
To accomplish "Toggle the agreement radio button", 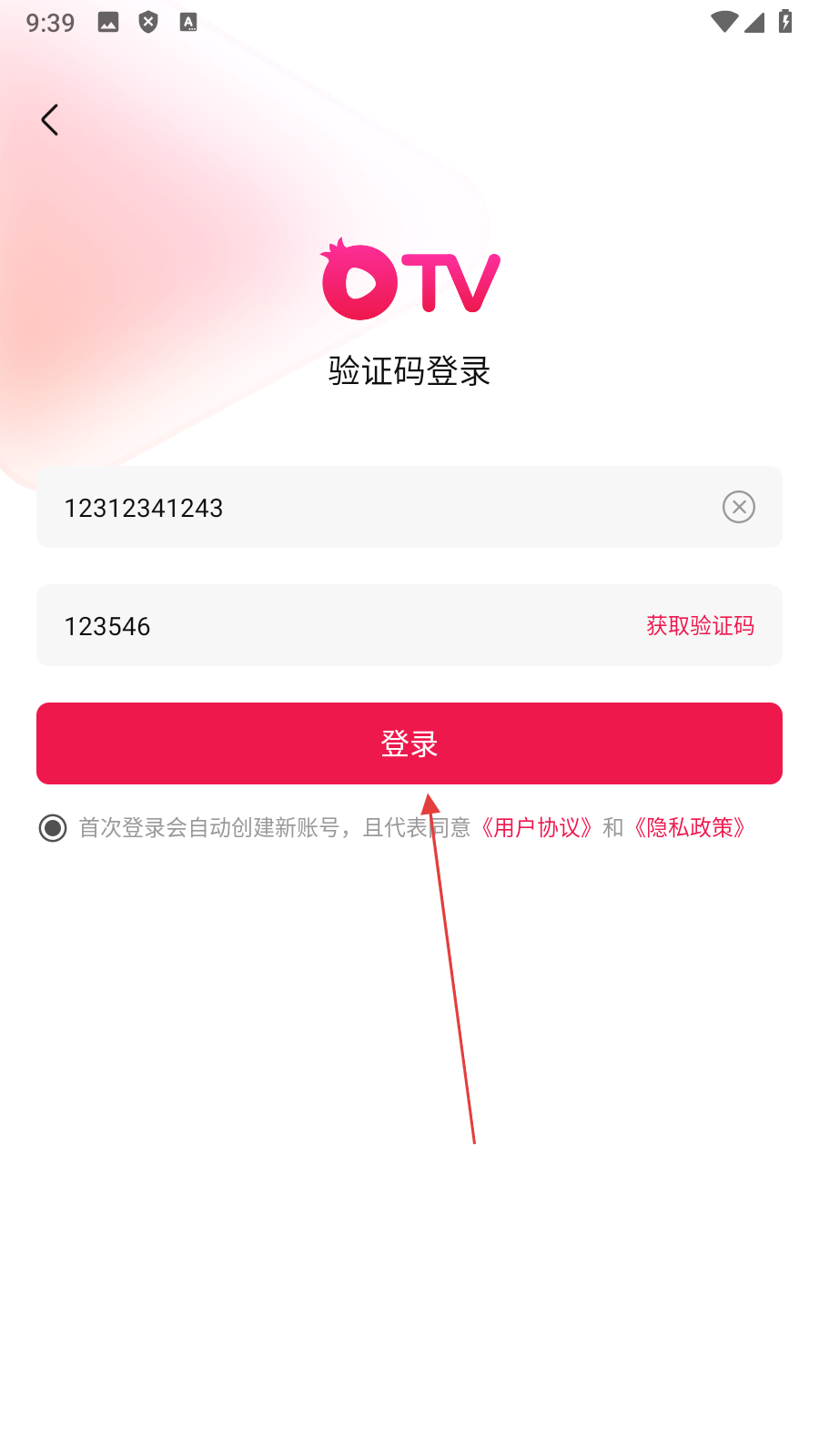I will click(53, 828).
